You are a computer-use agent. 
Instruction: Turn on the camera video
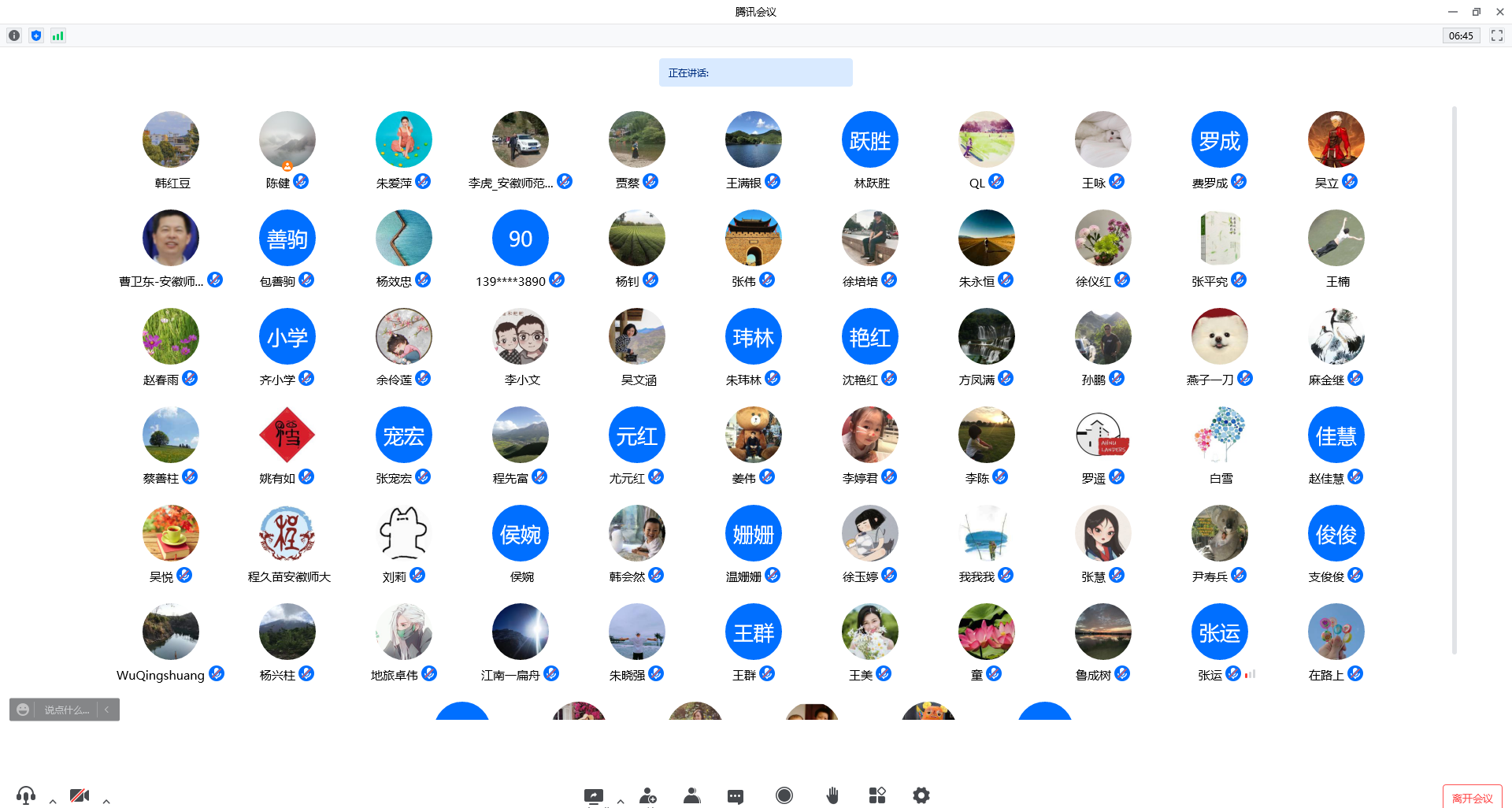pyautogui.click(x=80, y=795)
